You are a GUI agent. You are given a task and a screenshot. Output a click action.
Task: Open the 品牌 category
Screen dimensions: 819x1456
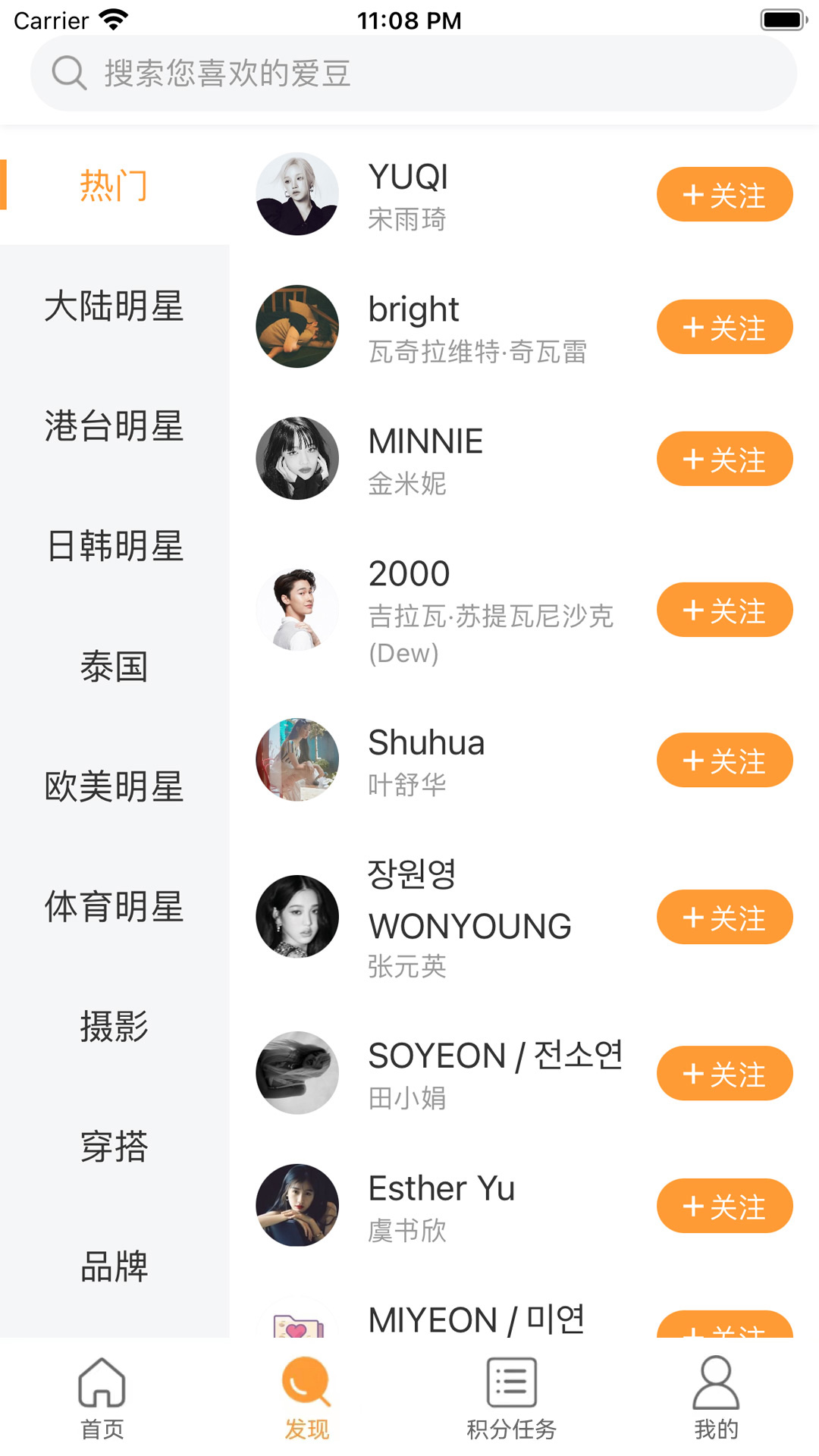coord(115,1266)
